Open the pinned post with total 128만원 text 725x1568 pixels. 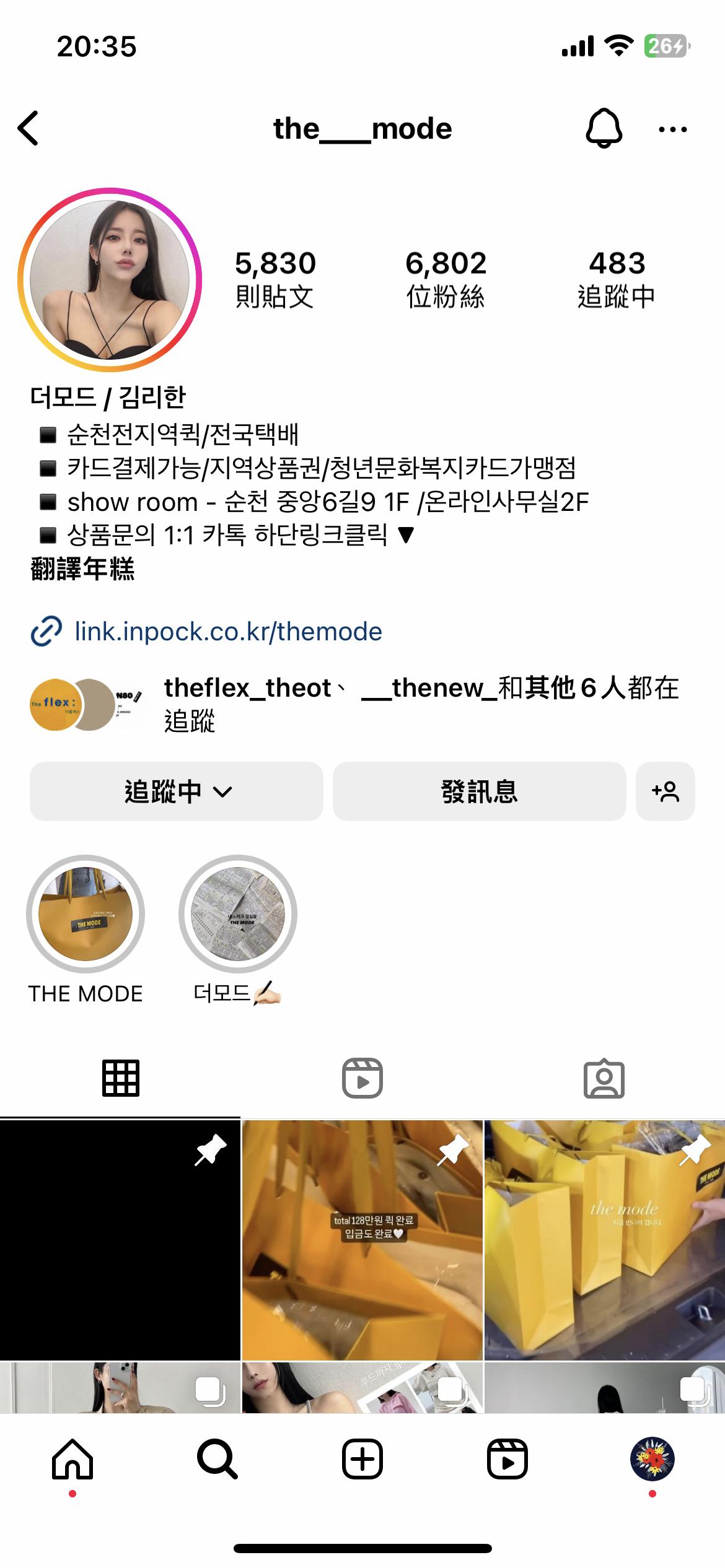tap(362, 1240)
